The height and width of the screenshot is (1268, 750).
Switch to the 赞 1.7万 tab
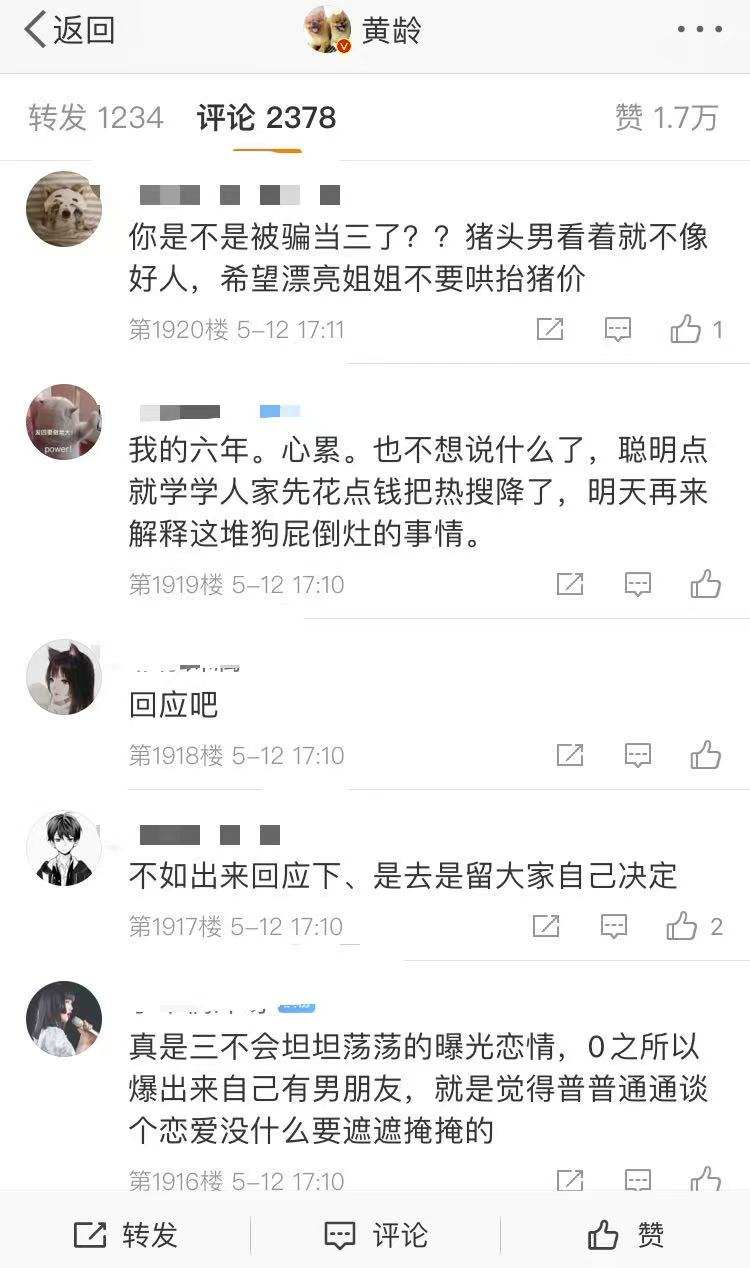666,118
